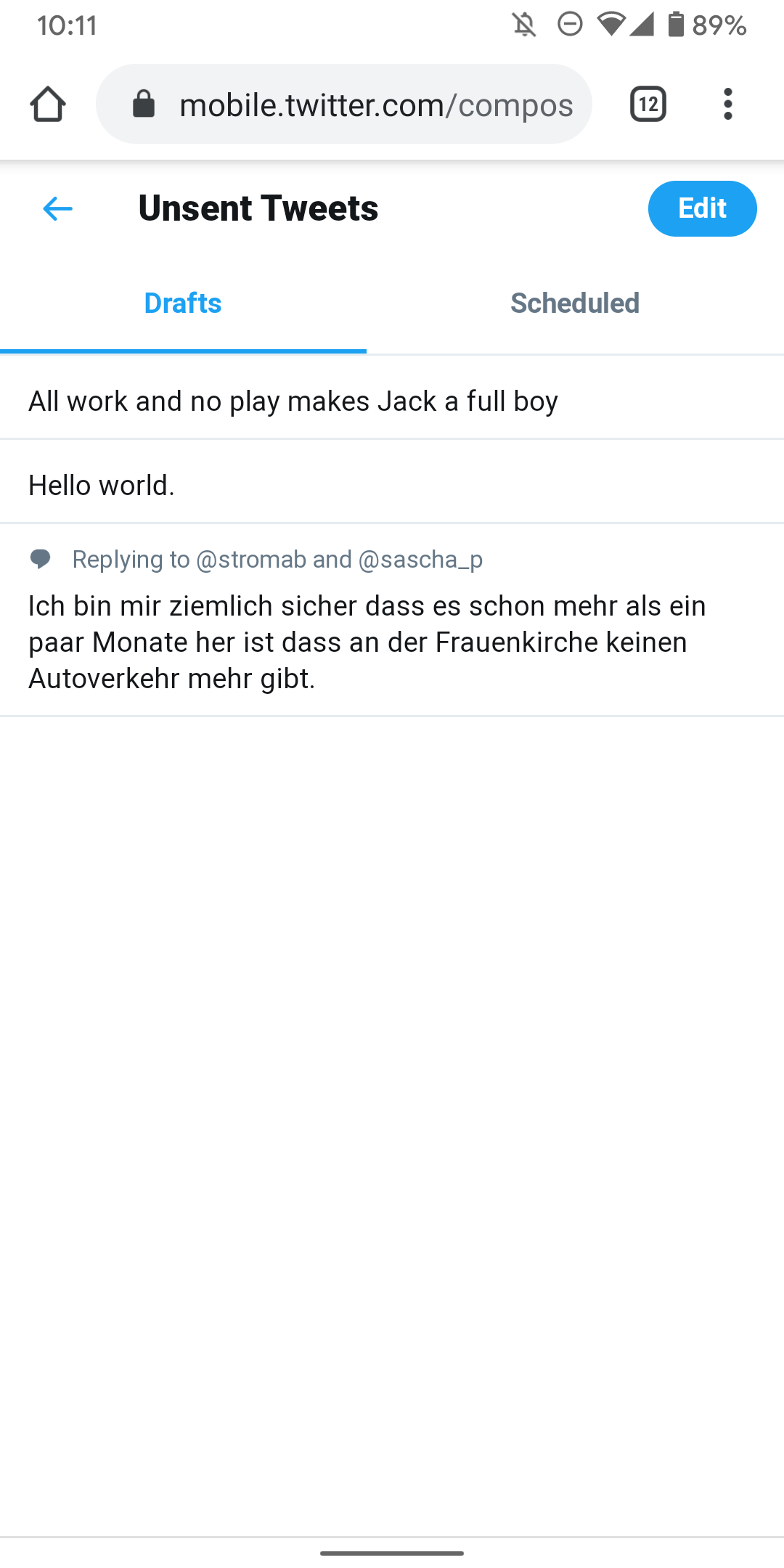Tap the notifications muted icon in status bar
The width and height of the screenshot is (784, 1568).
coord(524,25)
